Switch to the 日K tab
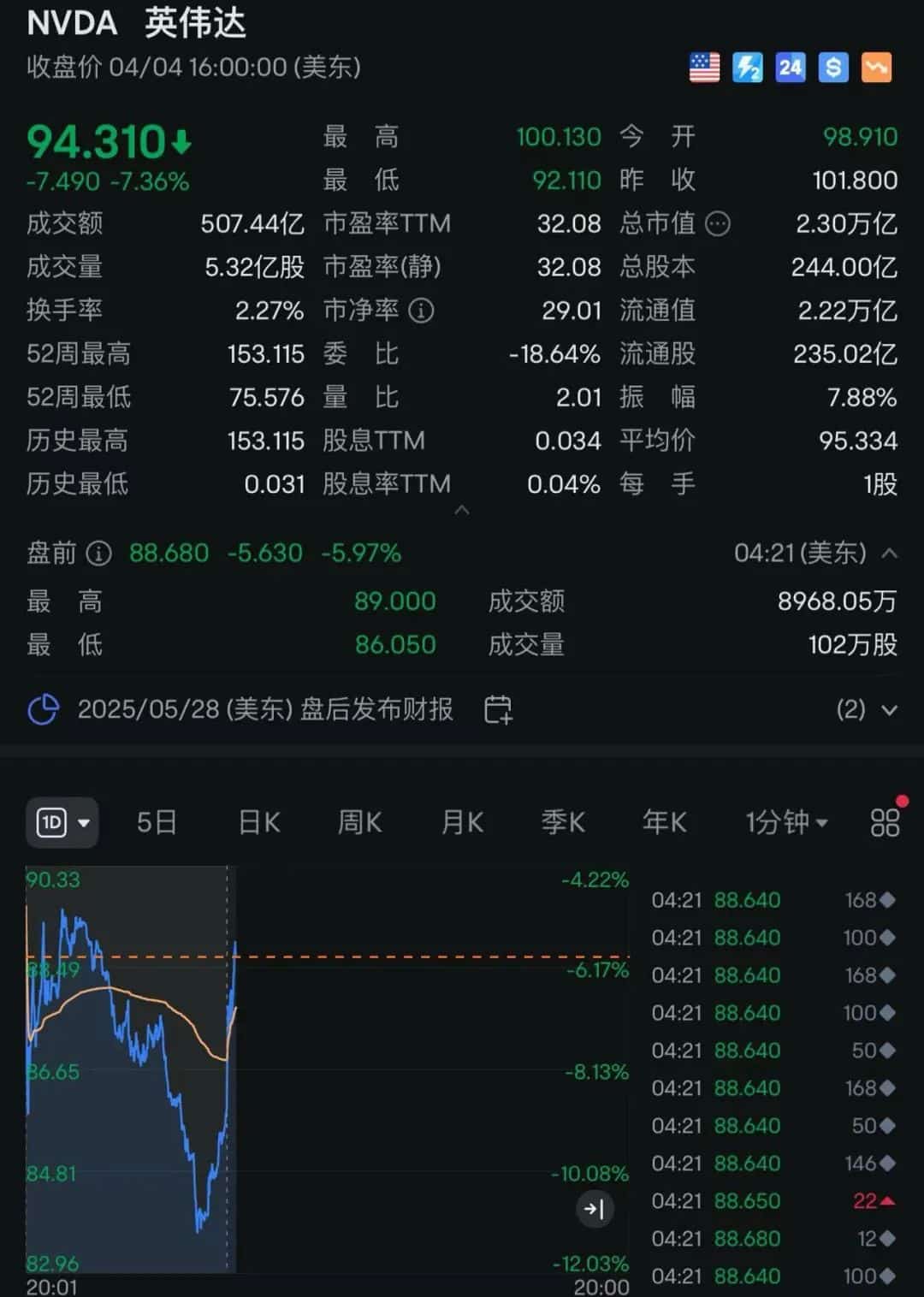 click(258, 821)
